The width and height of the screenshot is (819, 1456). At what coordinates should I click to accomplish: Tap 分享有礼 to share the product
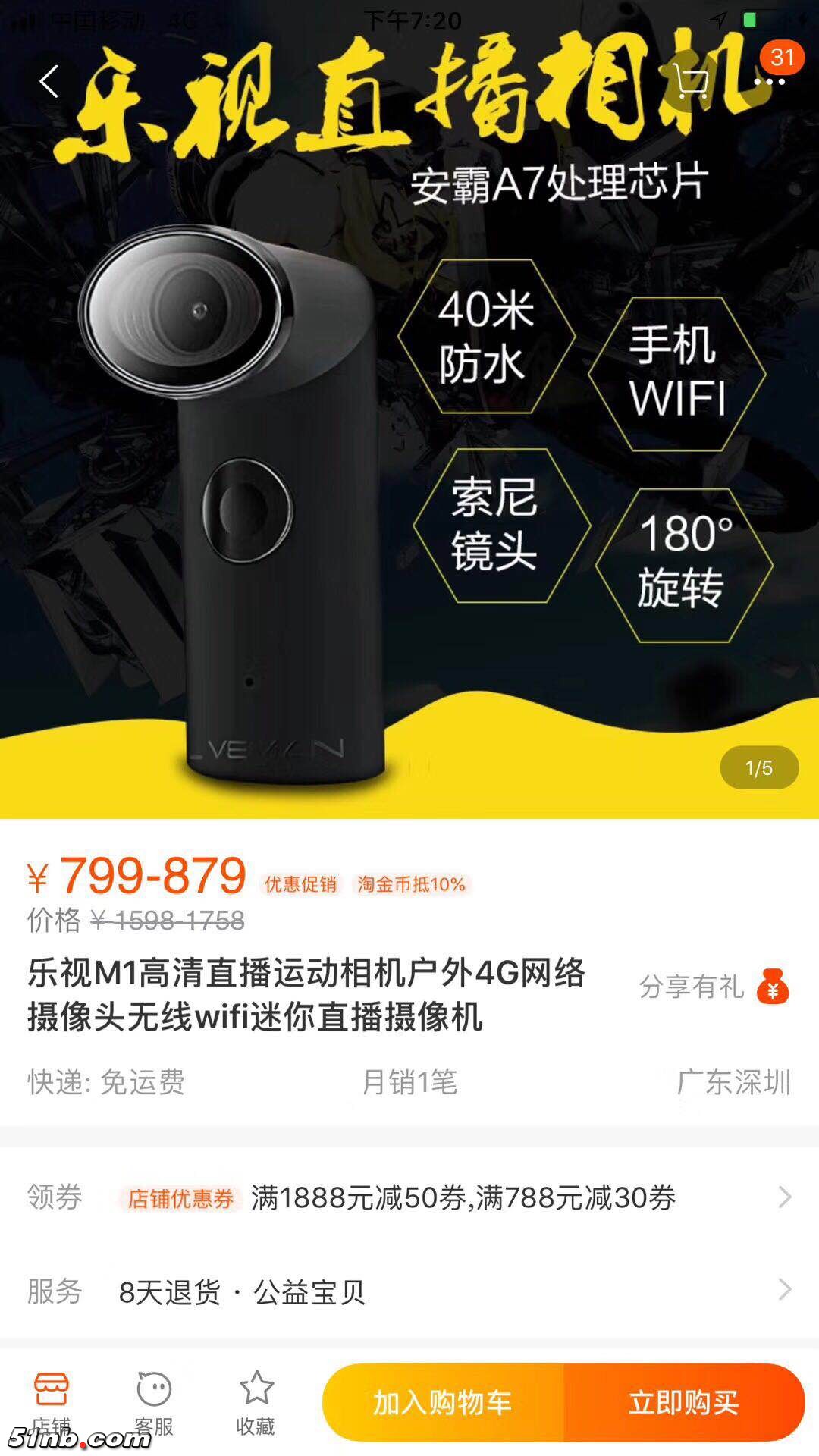coord(713,987)
